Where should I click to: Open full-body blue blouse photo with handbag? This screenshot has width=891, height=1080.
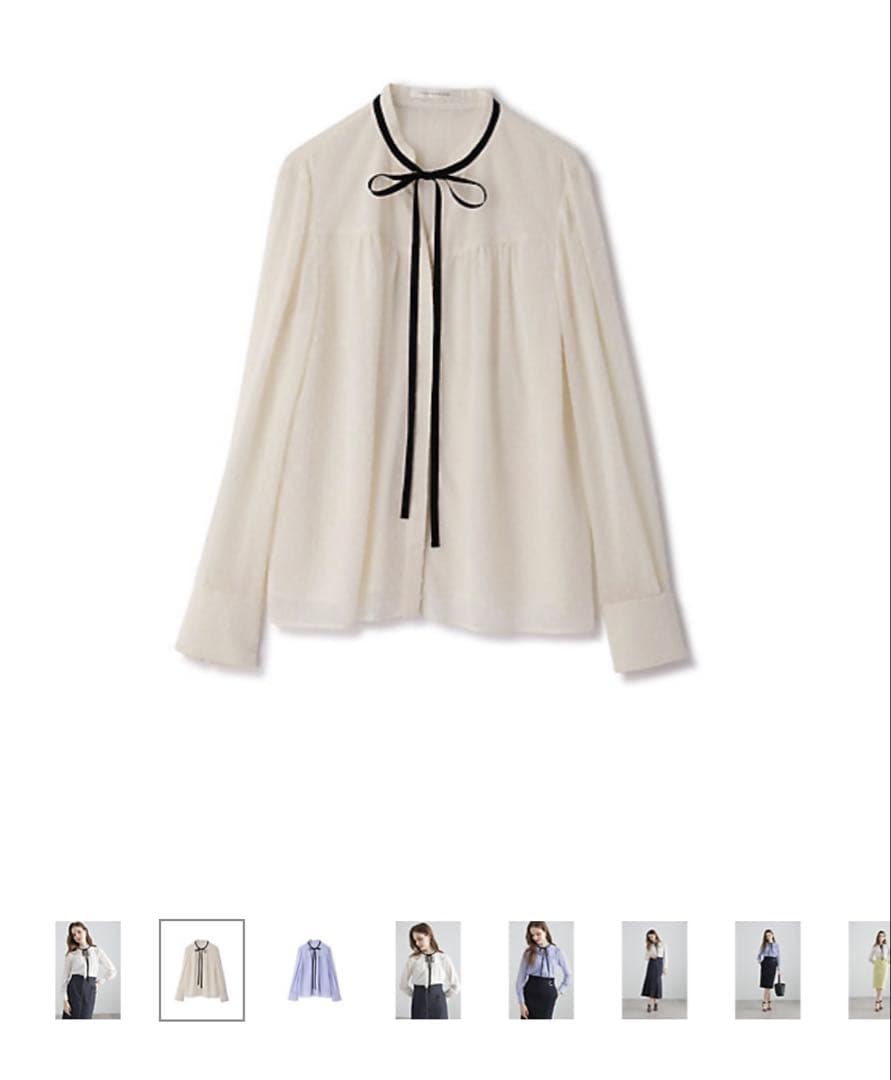[767, 969]
